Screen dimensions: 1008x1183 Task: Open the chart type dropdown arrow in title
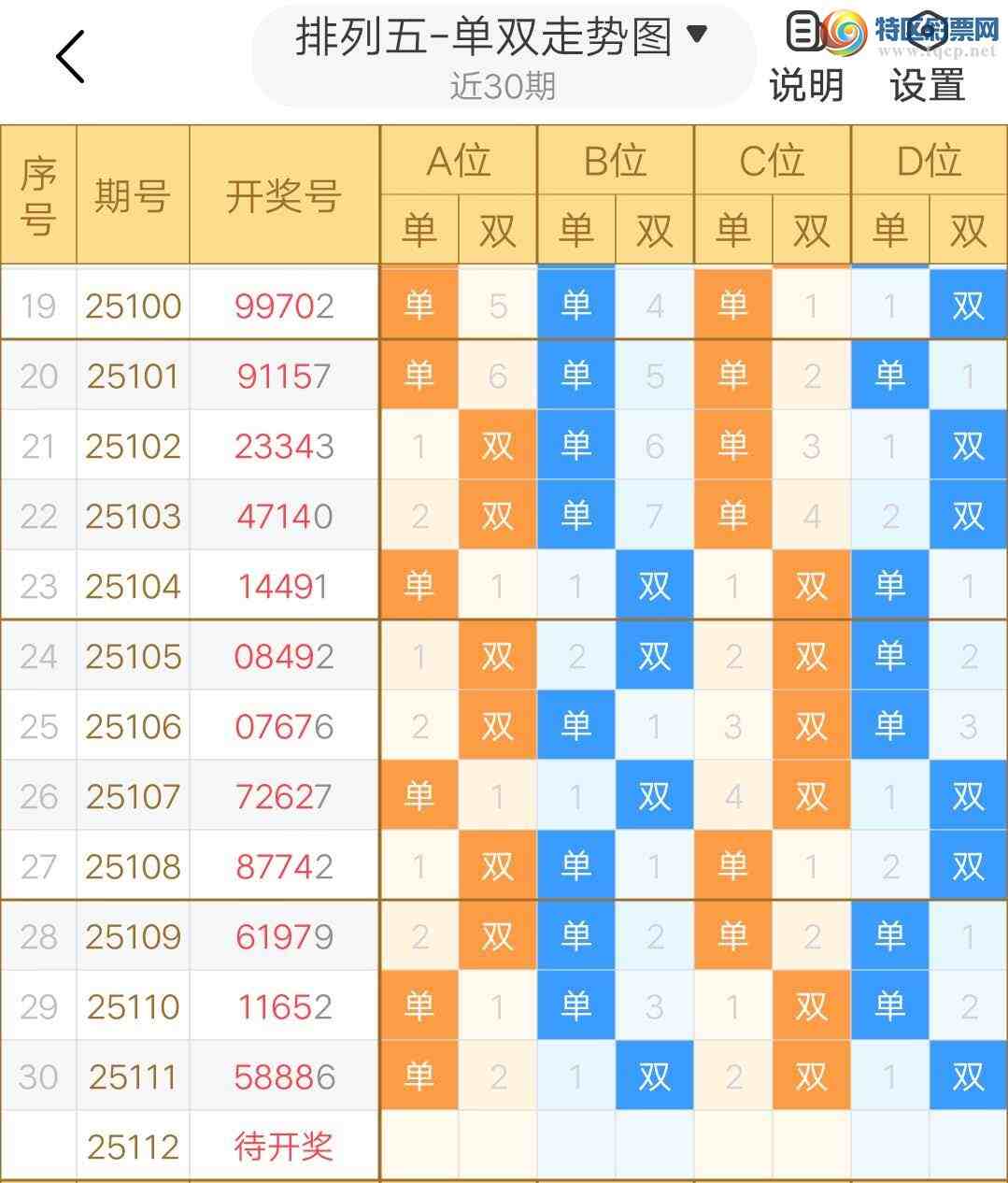point(696,35)
